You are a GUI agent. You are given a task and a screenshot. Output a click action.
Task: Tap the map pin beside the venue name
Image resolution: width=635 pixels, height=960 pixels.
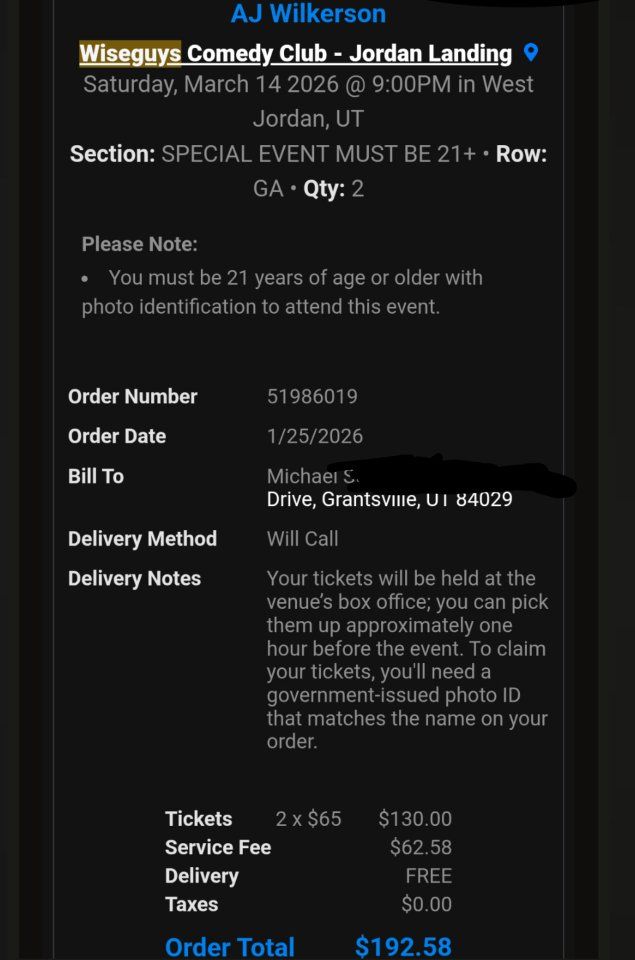[x=531, y=53]
